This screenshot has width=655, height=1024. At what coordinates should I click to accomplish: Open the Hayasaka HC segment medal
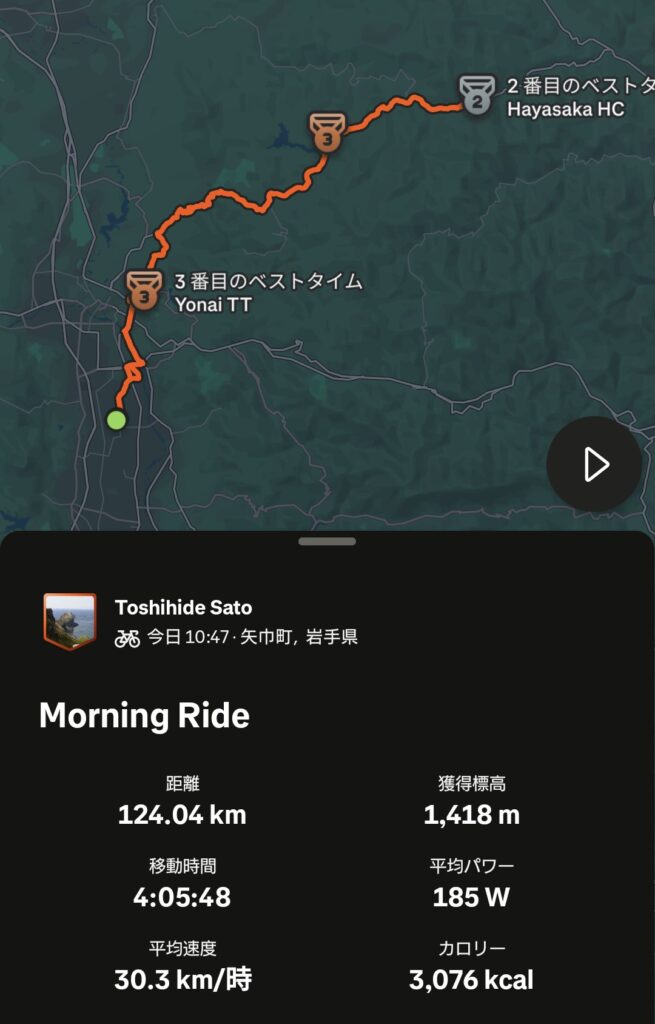click(x=477, y=95)
